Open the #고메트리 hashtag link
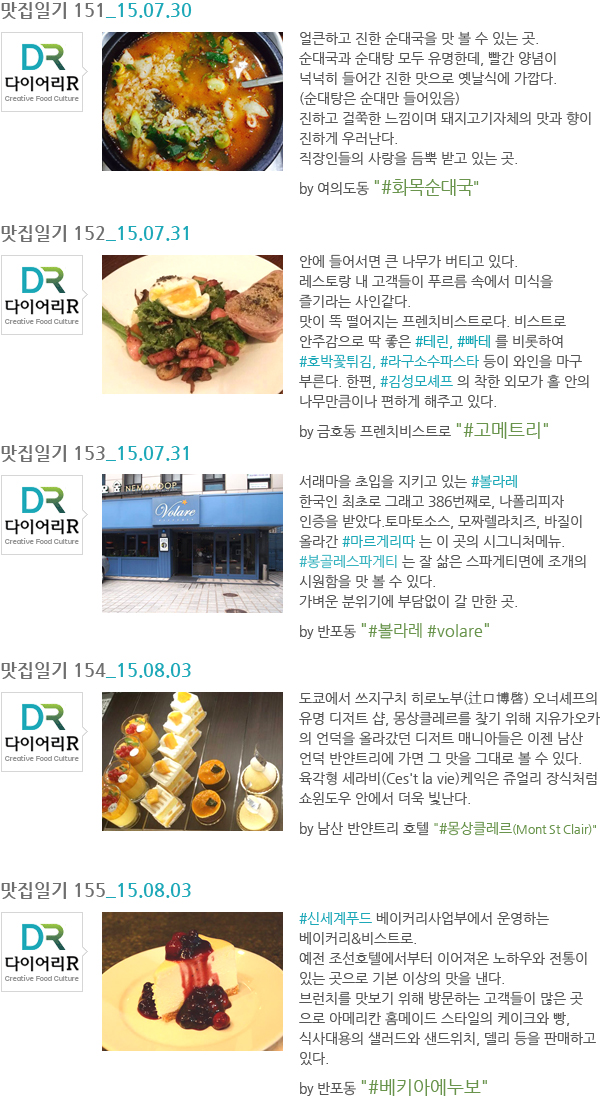Screen dimensions: 600x1108 coord(505,430)
